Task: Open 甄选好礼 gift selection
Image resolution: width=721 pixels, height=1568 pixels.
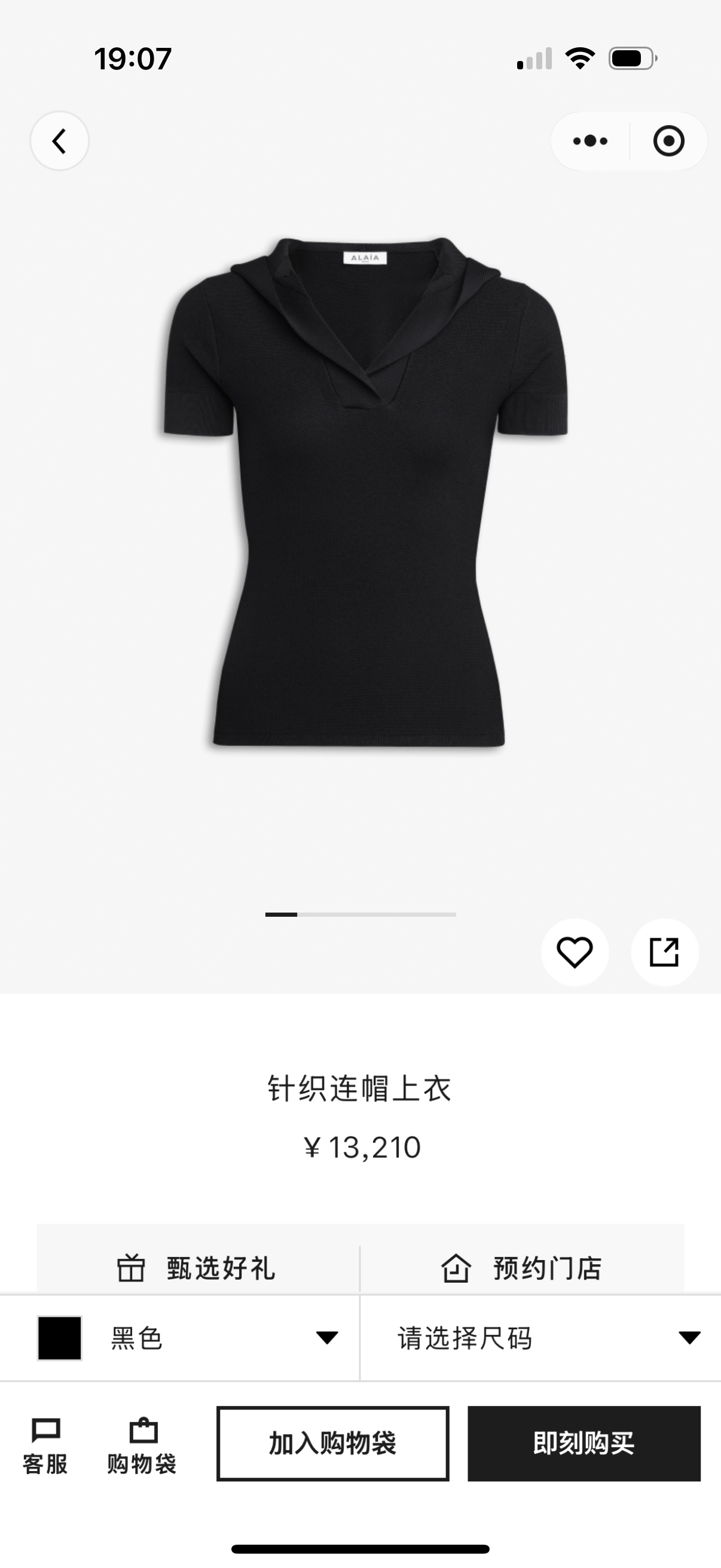Action: click(x=197, y=1268)
